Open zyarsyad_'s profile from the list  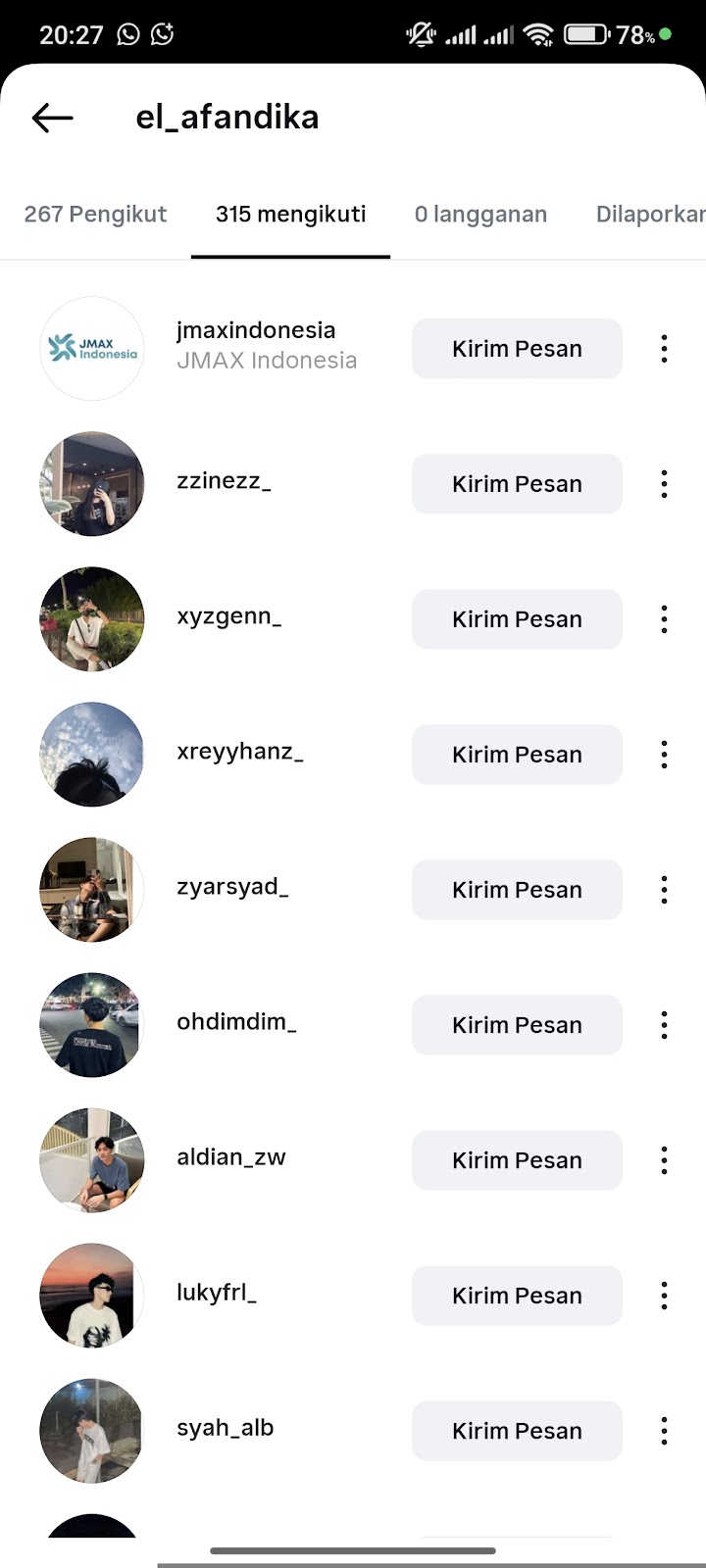pos(232,888)
